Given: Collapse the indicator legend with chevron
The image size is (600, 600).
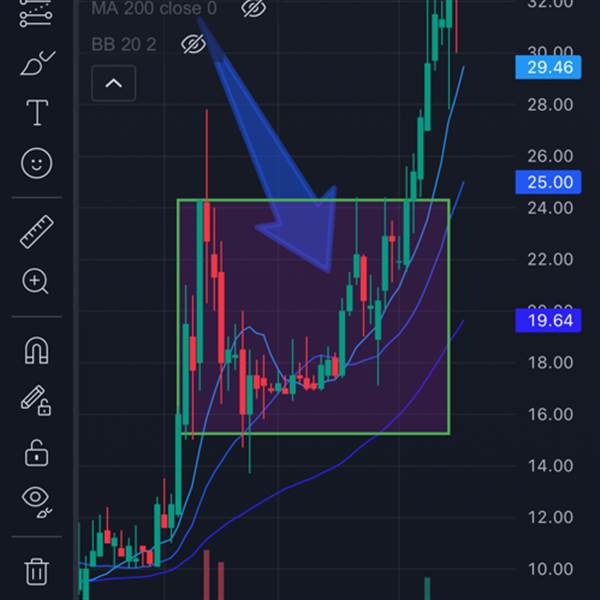Looking at the screenshot, I should tap(113, 83).
